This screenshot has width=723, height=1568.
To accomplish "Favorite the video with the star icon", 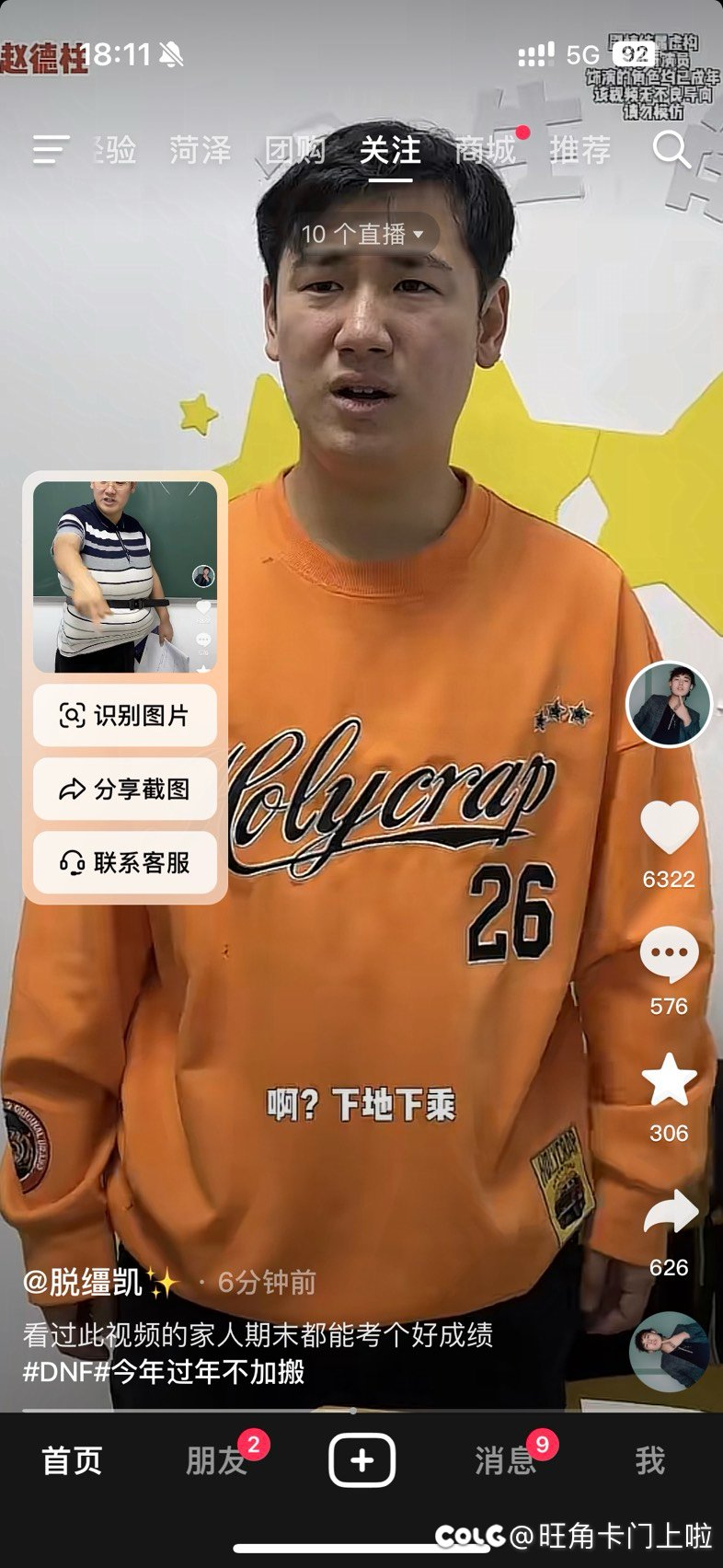I will (x=669, y=1079).
